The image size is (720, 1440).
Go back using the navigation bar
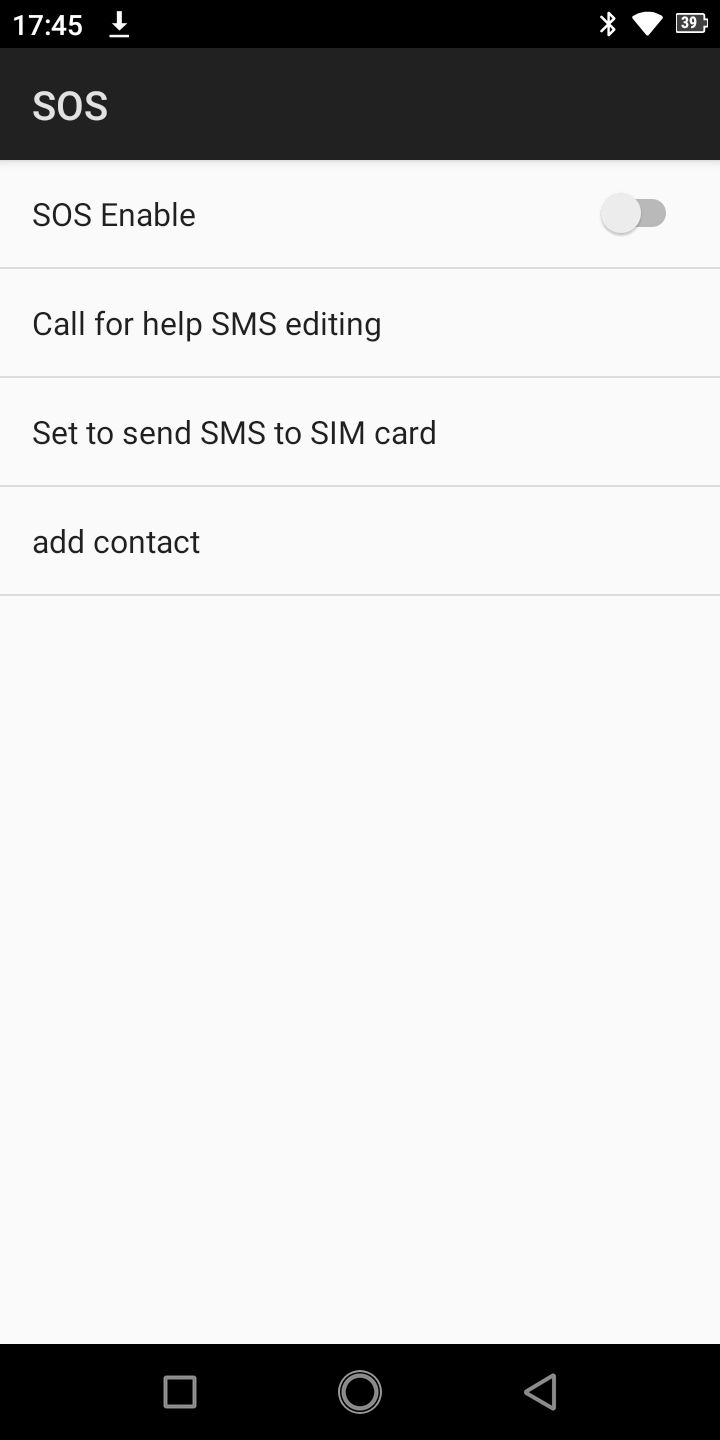click(540, 1391)
